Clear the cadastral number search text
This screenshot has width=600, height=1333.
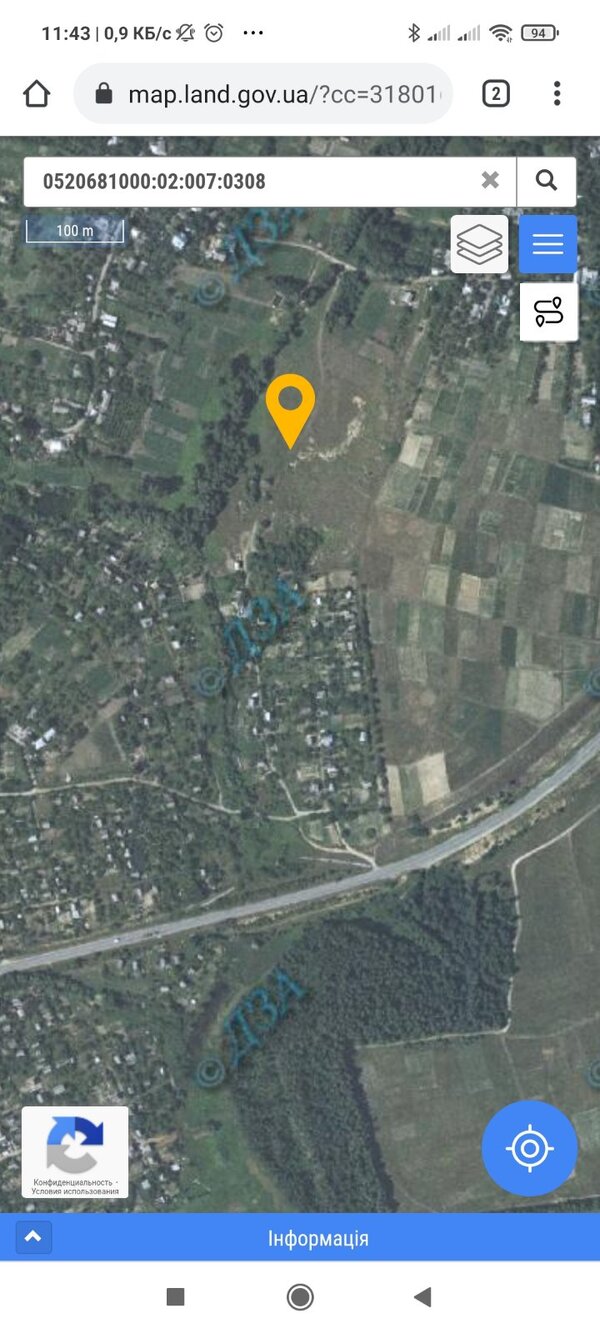[490, 180]
